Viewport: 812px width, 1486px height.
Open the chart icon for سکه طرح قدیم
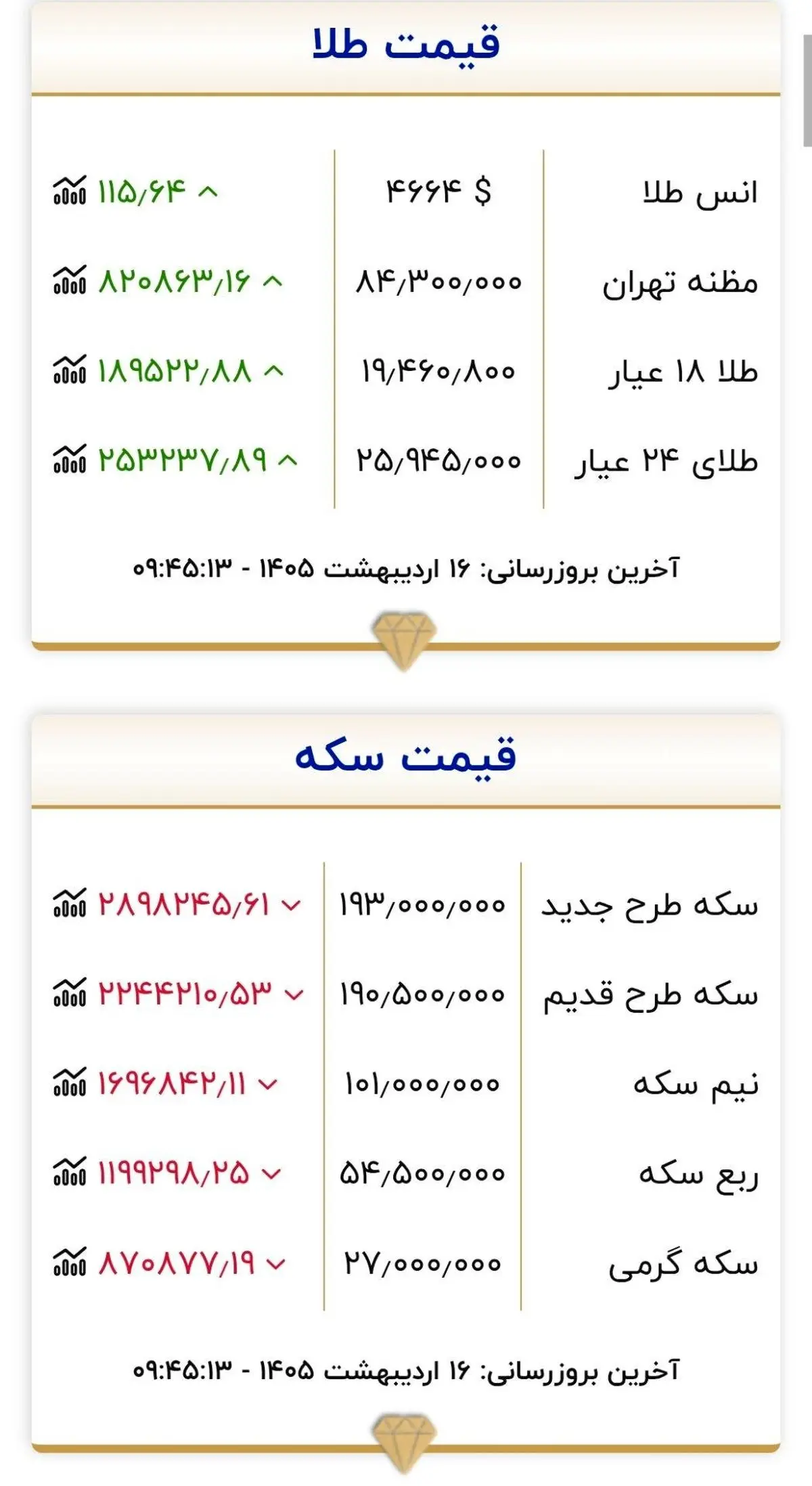pyautogui.click(x=70, y=992)
